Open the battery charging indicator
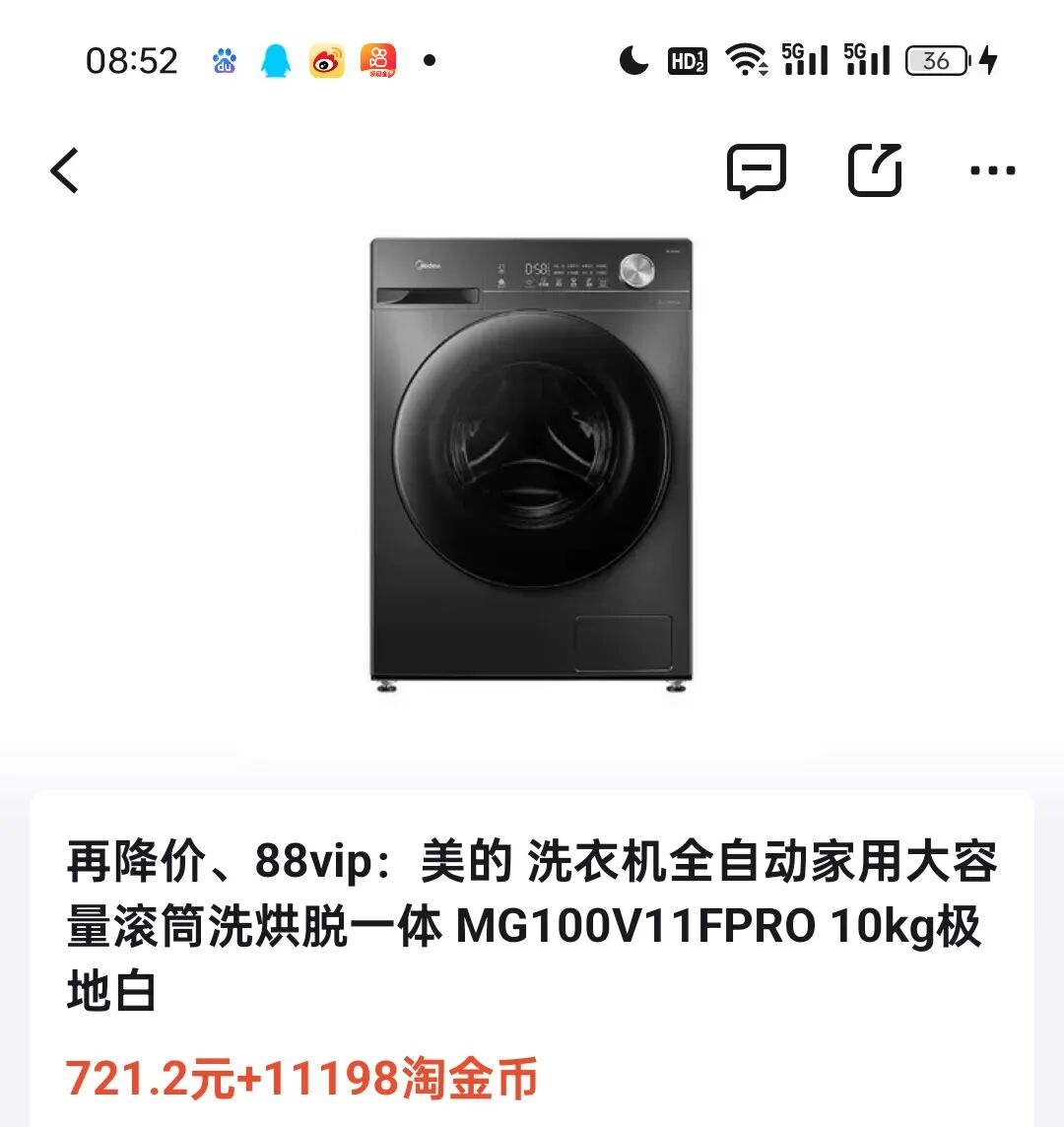Viewport: 1064px width, 1127px height. [x=990, y=61]
